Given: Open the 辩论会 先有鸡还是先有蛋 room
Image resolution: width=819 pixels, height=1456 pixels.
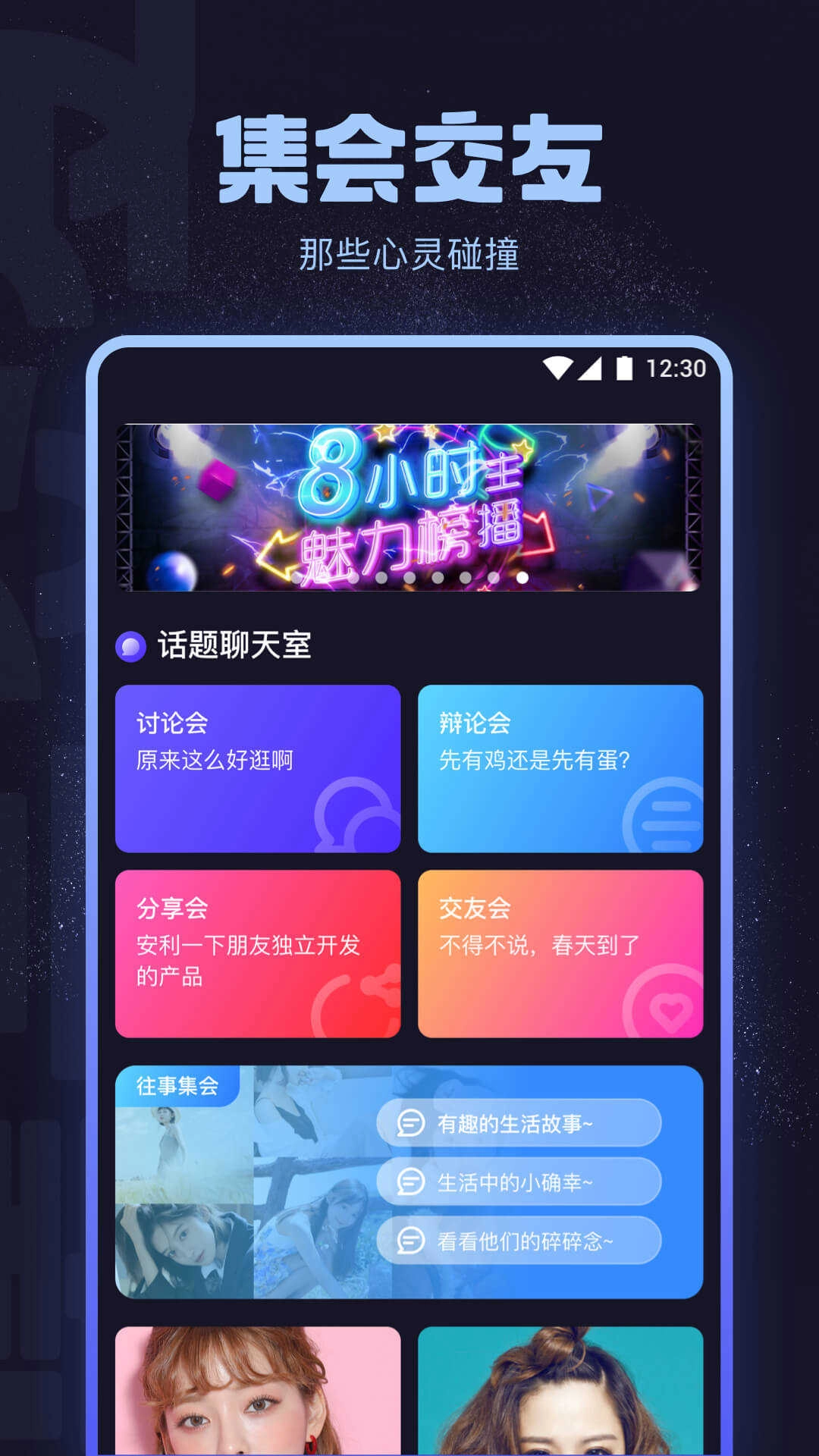Looking at the screenshot, I should coord(561,766).
